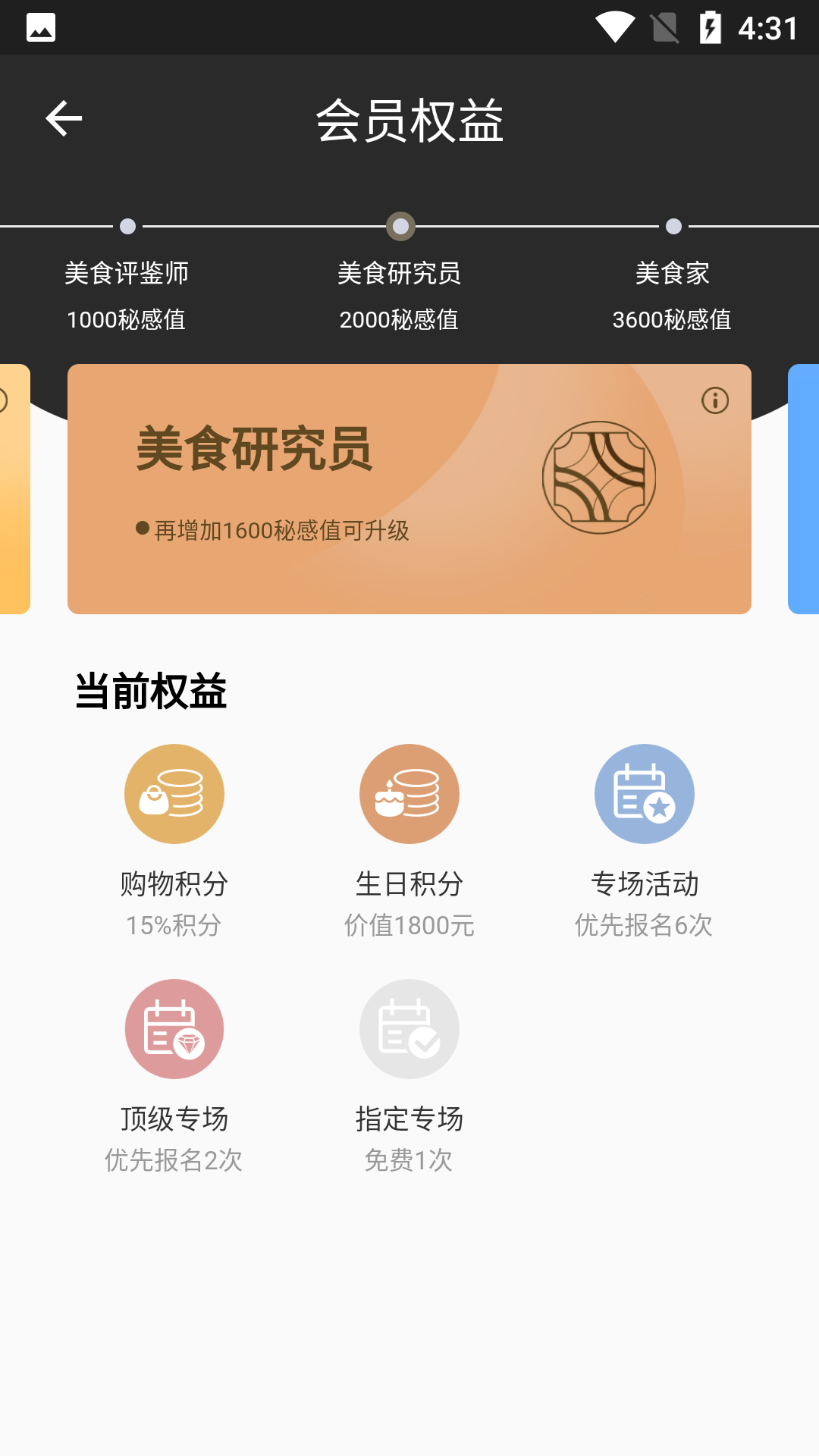This screenshot has height=1456, width=819.
Task: Select the 美食家 level marker
Action: click(673, 227)
